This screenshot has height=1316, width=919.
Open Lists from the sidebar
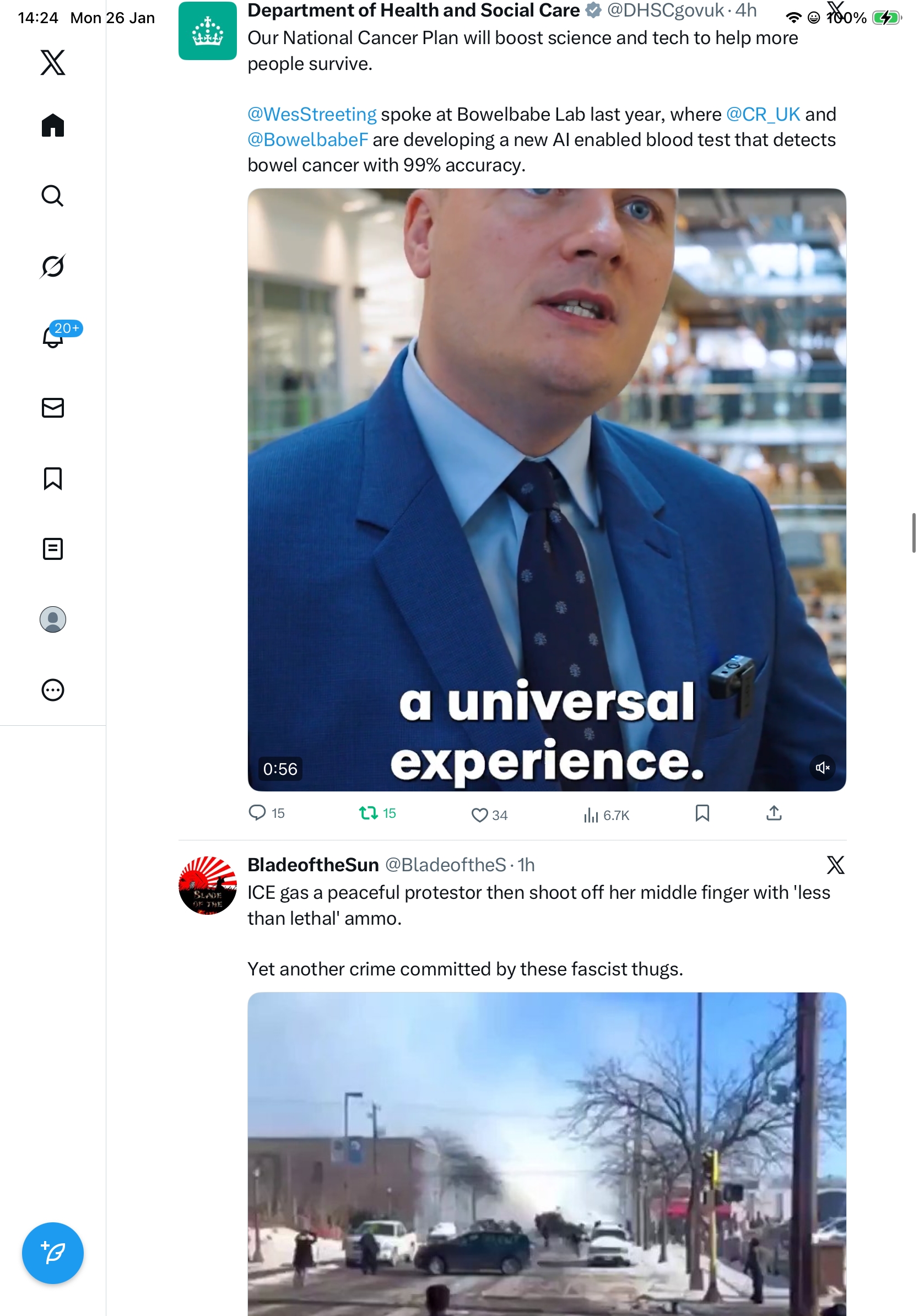(x=53, y=548)
